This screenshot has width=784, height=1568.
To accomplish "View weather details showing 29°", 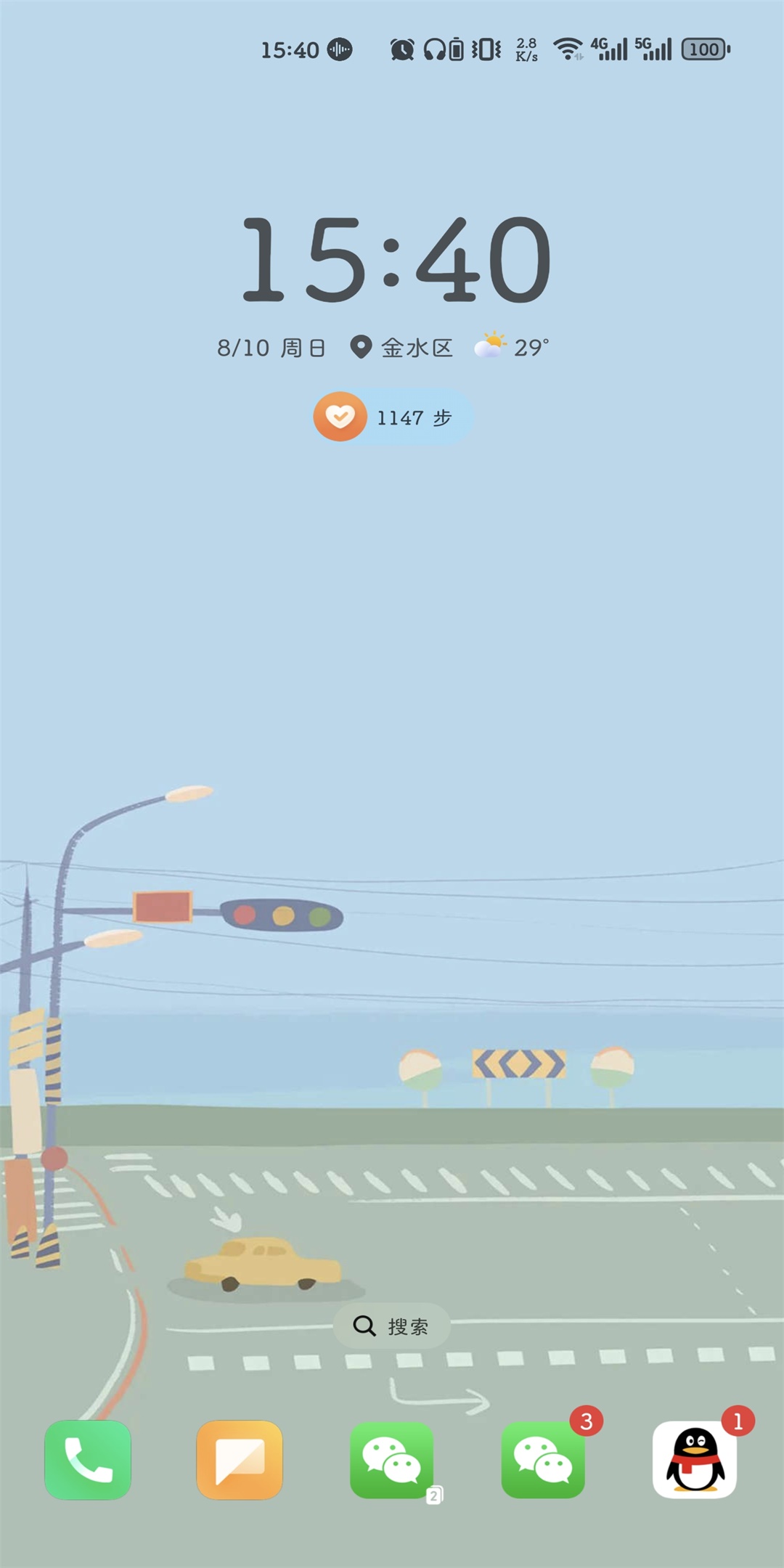I will click(x=513, y=348).
